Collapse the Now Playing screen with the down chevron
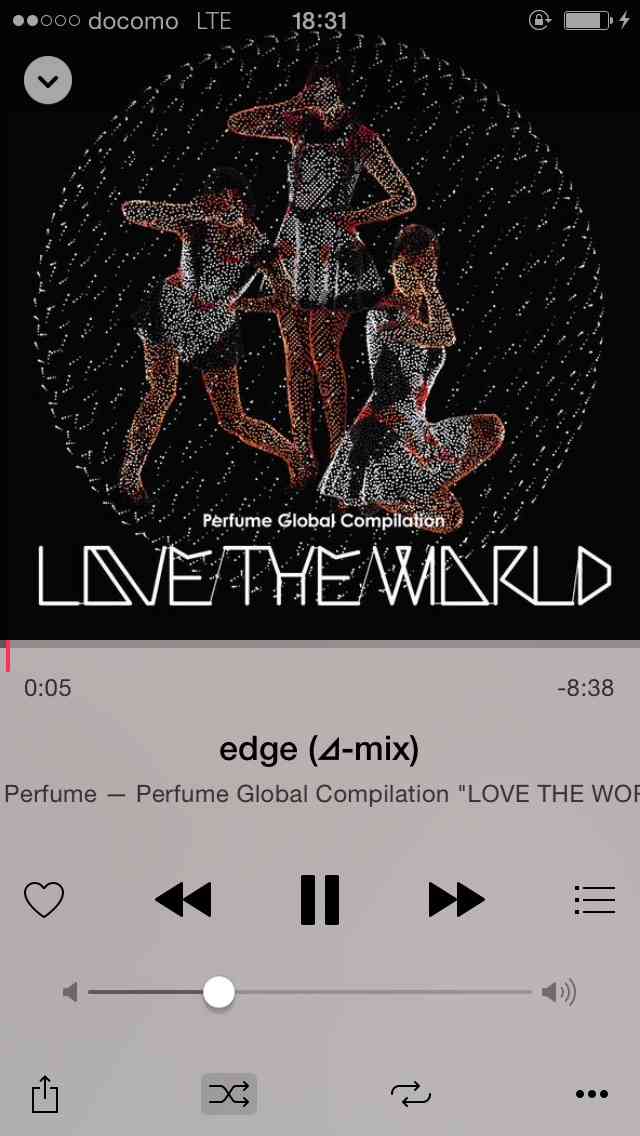Viewport: 640px width, 1136px height. point(48,80)
